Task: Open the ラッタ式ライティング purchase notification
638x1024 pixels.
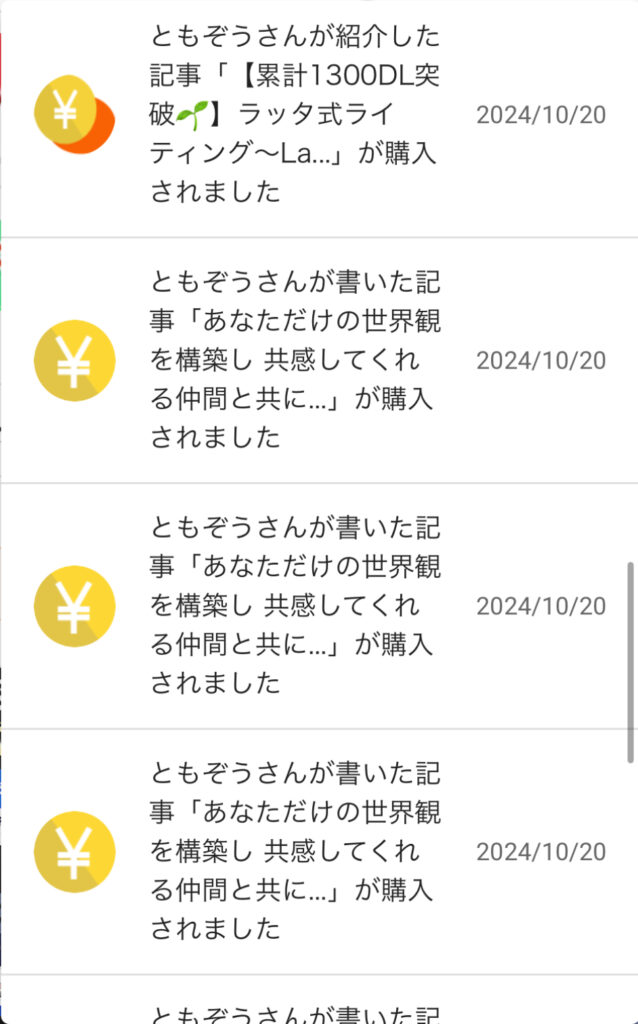Action: pyautogui.click(x=319, y=115)
